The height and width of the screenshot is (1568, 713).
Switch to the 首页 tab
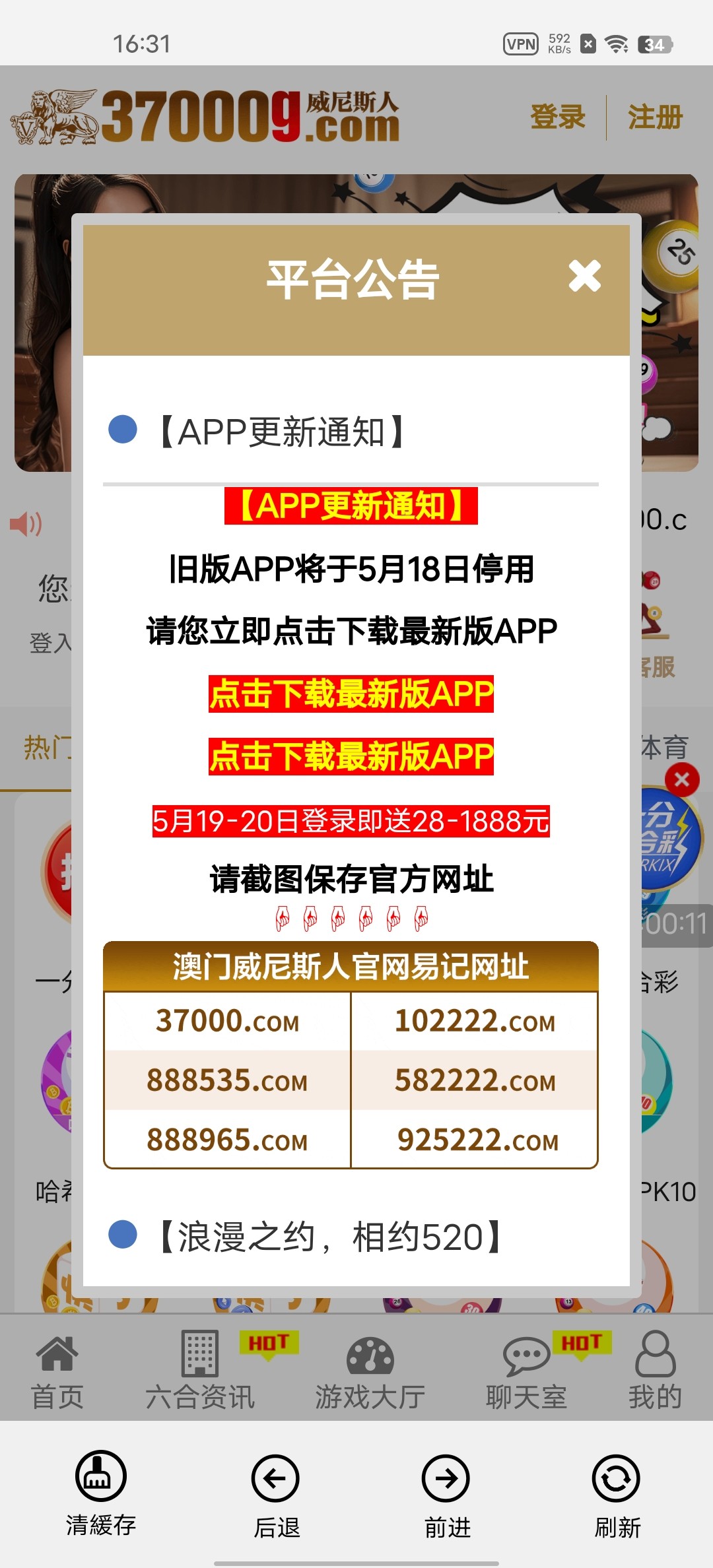[x=57, y=1373]
